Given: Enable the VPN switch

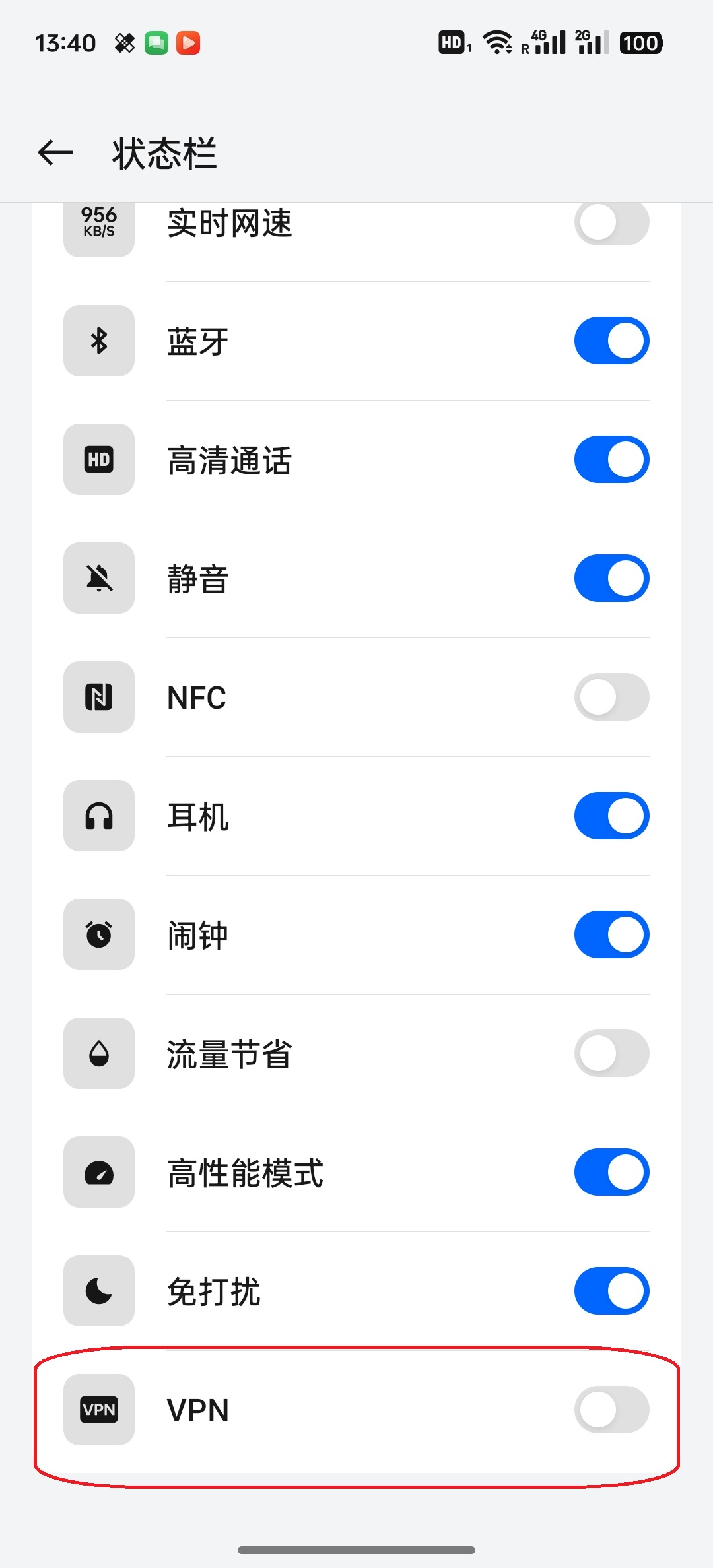Looking at the screenshot, I should click(611, 1410).
